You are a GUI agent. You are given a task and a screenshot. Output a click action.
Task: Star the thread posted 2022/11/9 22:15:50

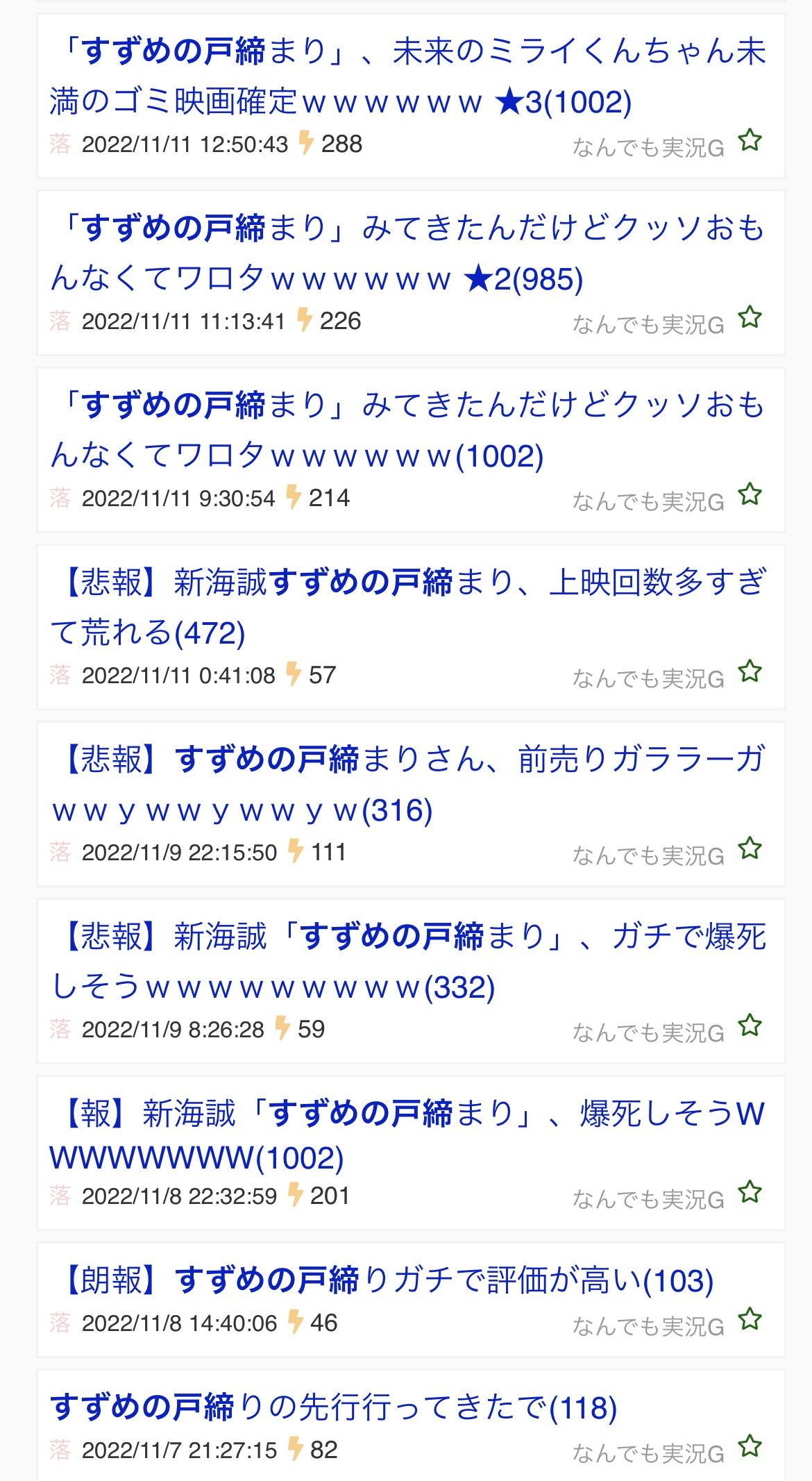point(750,849)
